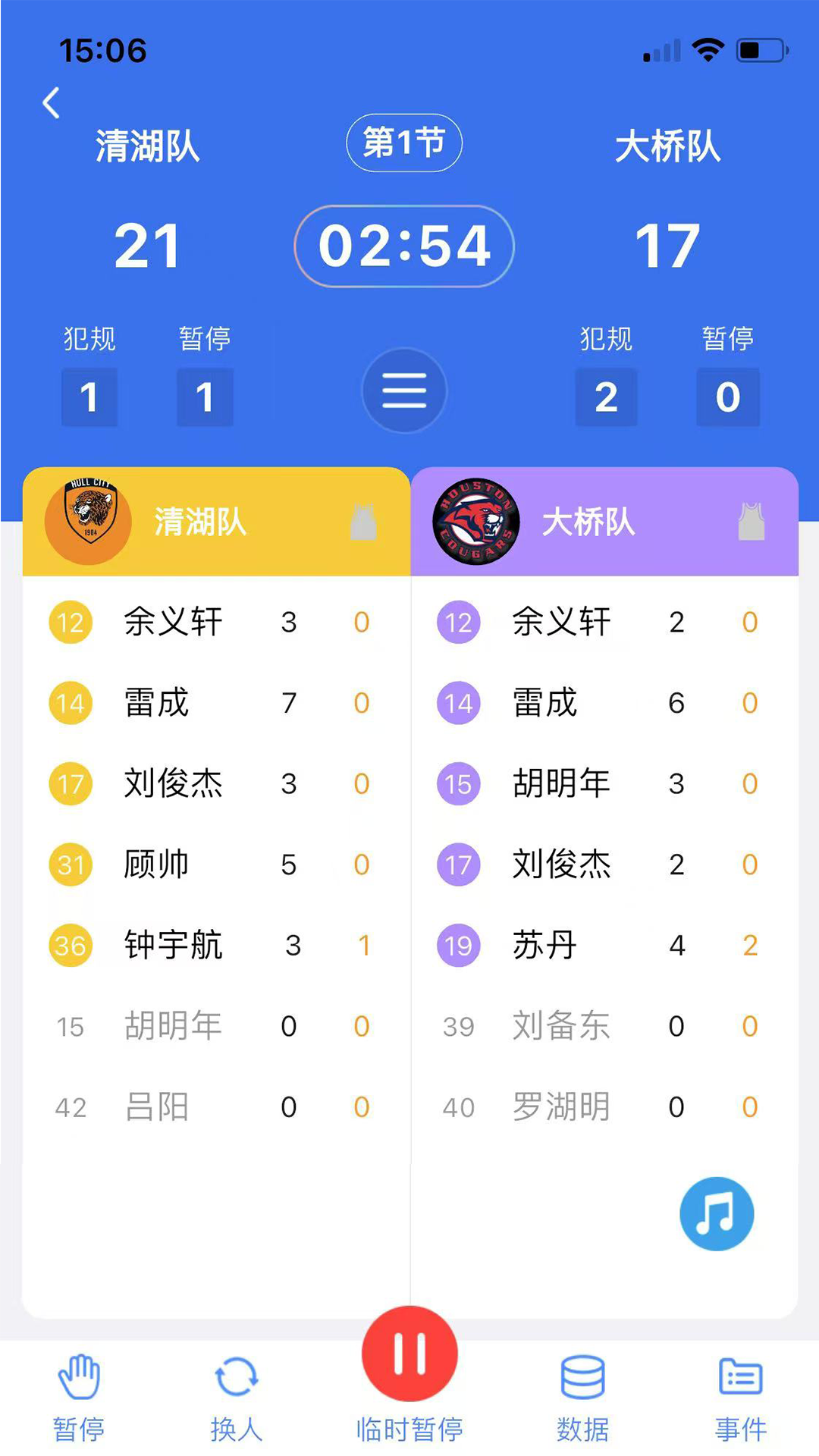This screenshot has width=819, height=1456.
Task: Tap the blue music note icon
Action: point(715,1213)
